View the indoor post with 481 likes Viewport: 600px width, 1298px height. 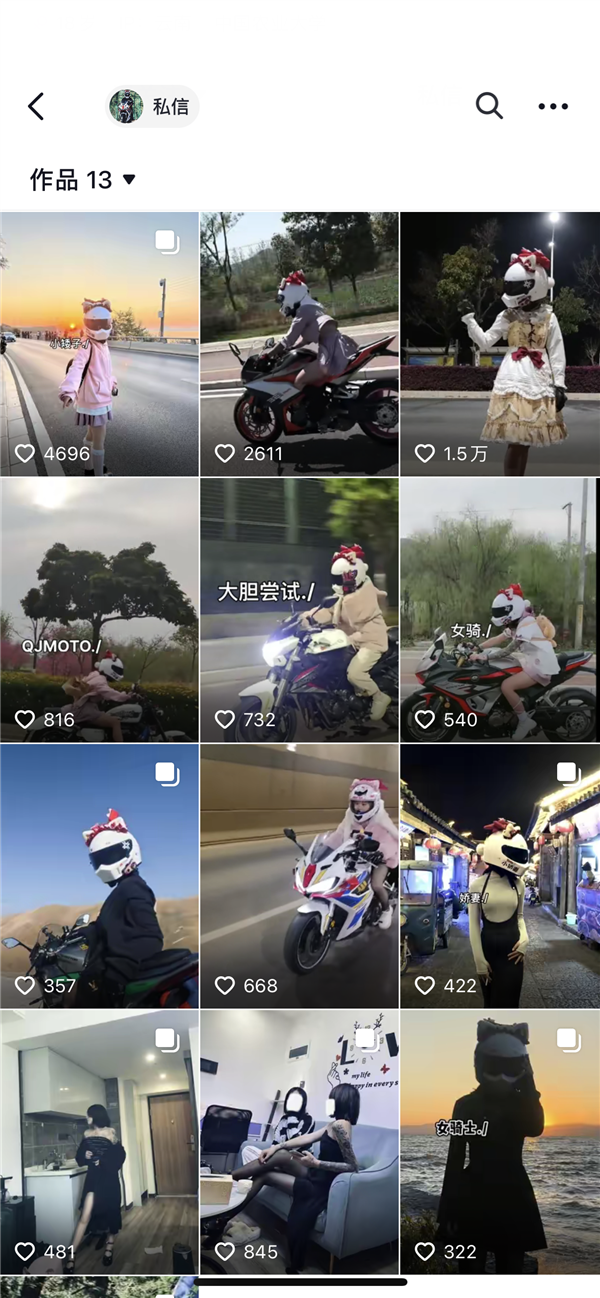(x=99, y=1141)
